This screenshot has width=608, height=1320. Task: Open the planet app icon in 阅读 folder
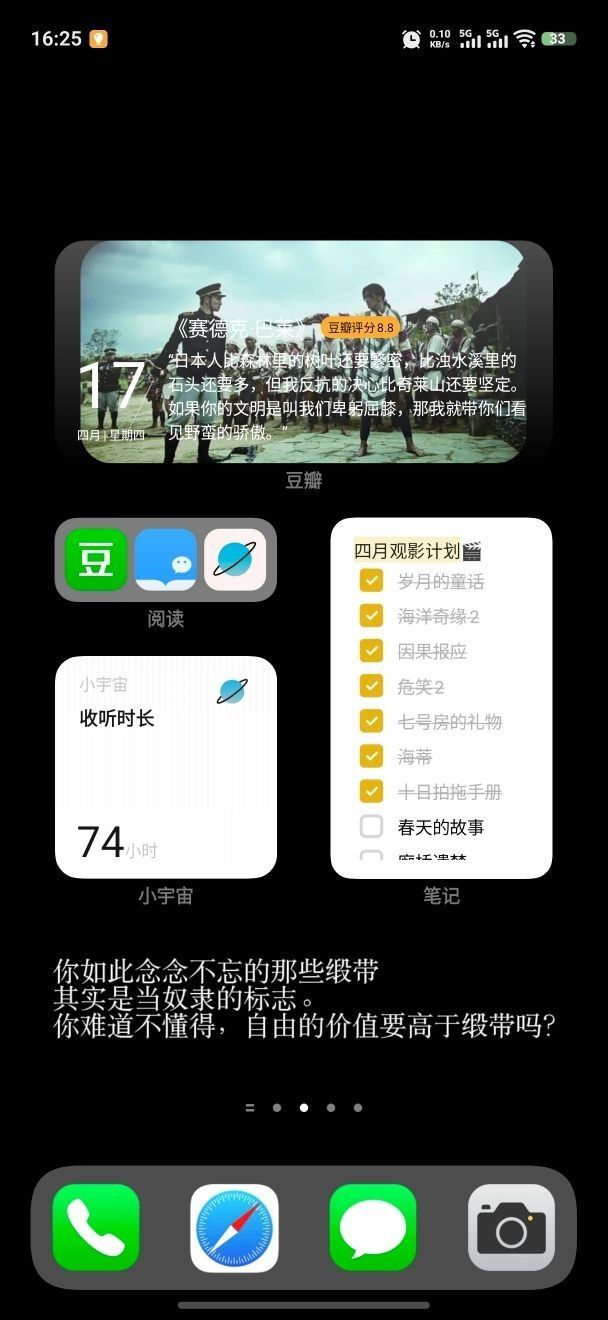pos(235,559)
